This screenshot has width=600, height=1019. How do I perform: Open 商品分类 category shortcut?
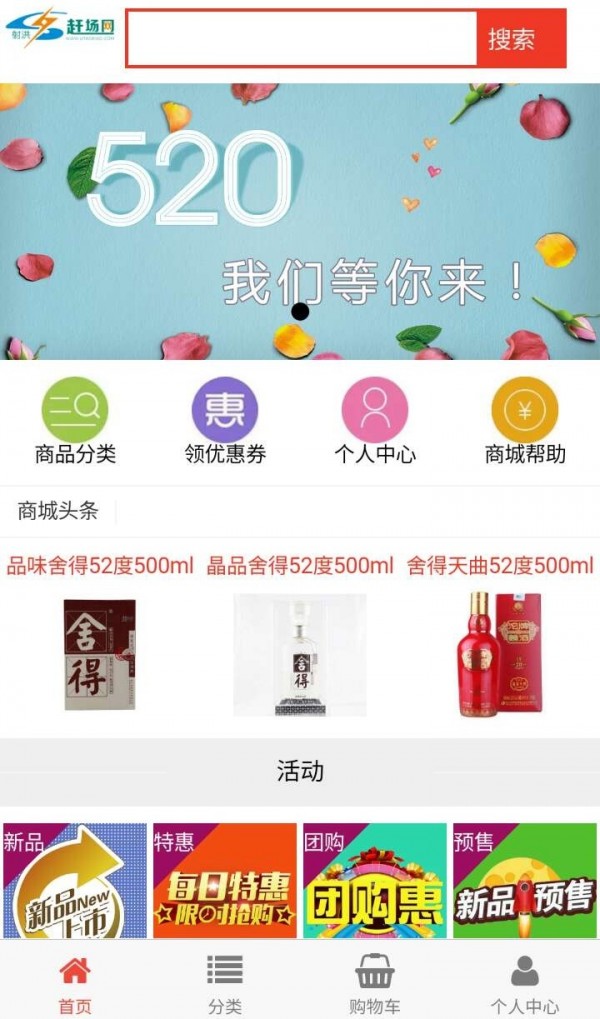coord(75,420)
